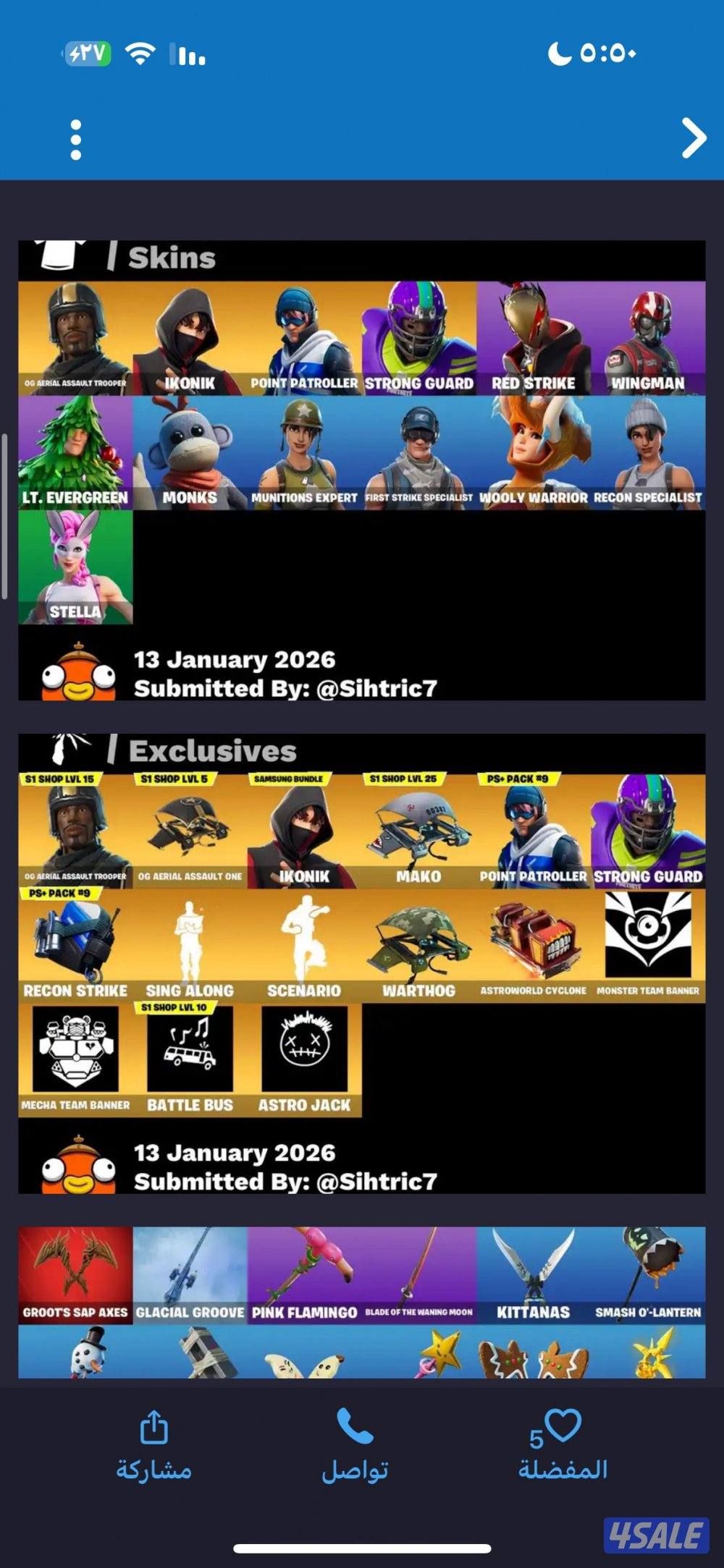Open the Skins listing image
This screenshot has height=1568, width=724.
(x=361, y=470)
